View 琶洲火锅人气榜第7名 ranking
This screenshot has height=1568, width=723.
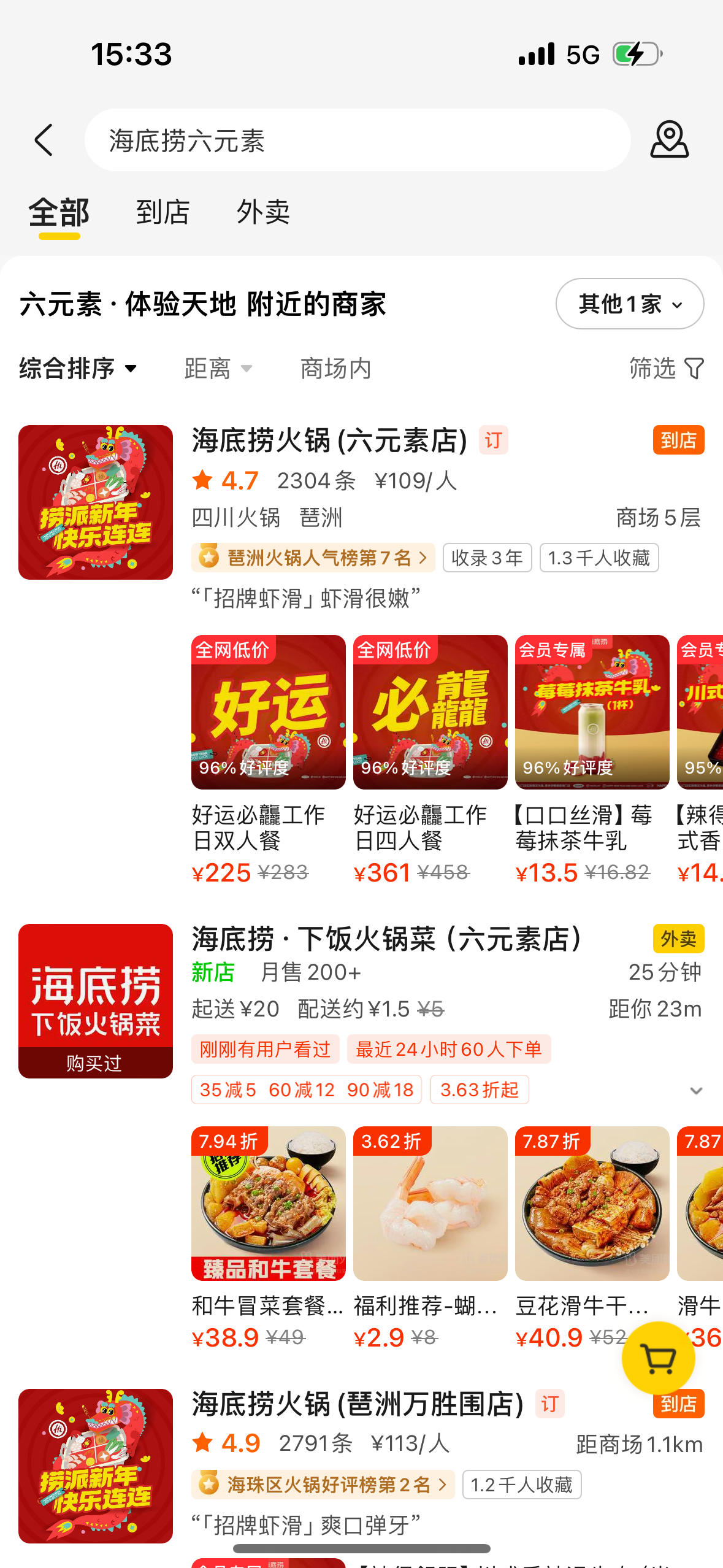(313, 558)
